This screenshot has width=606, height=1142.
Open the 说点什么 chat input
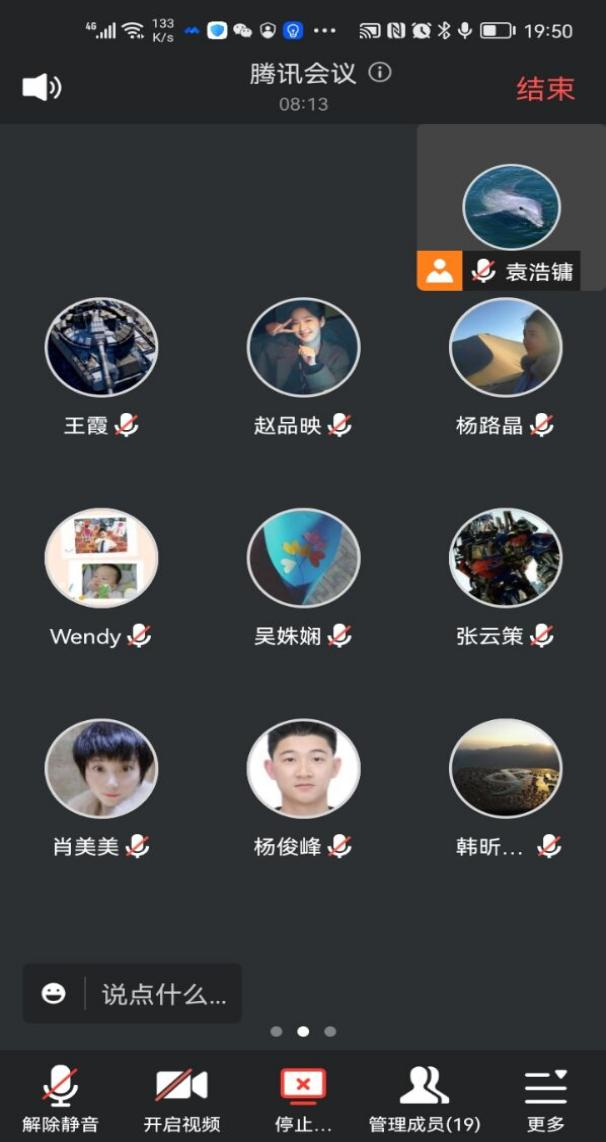pyautogui.click(x=163, y=994)
